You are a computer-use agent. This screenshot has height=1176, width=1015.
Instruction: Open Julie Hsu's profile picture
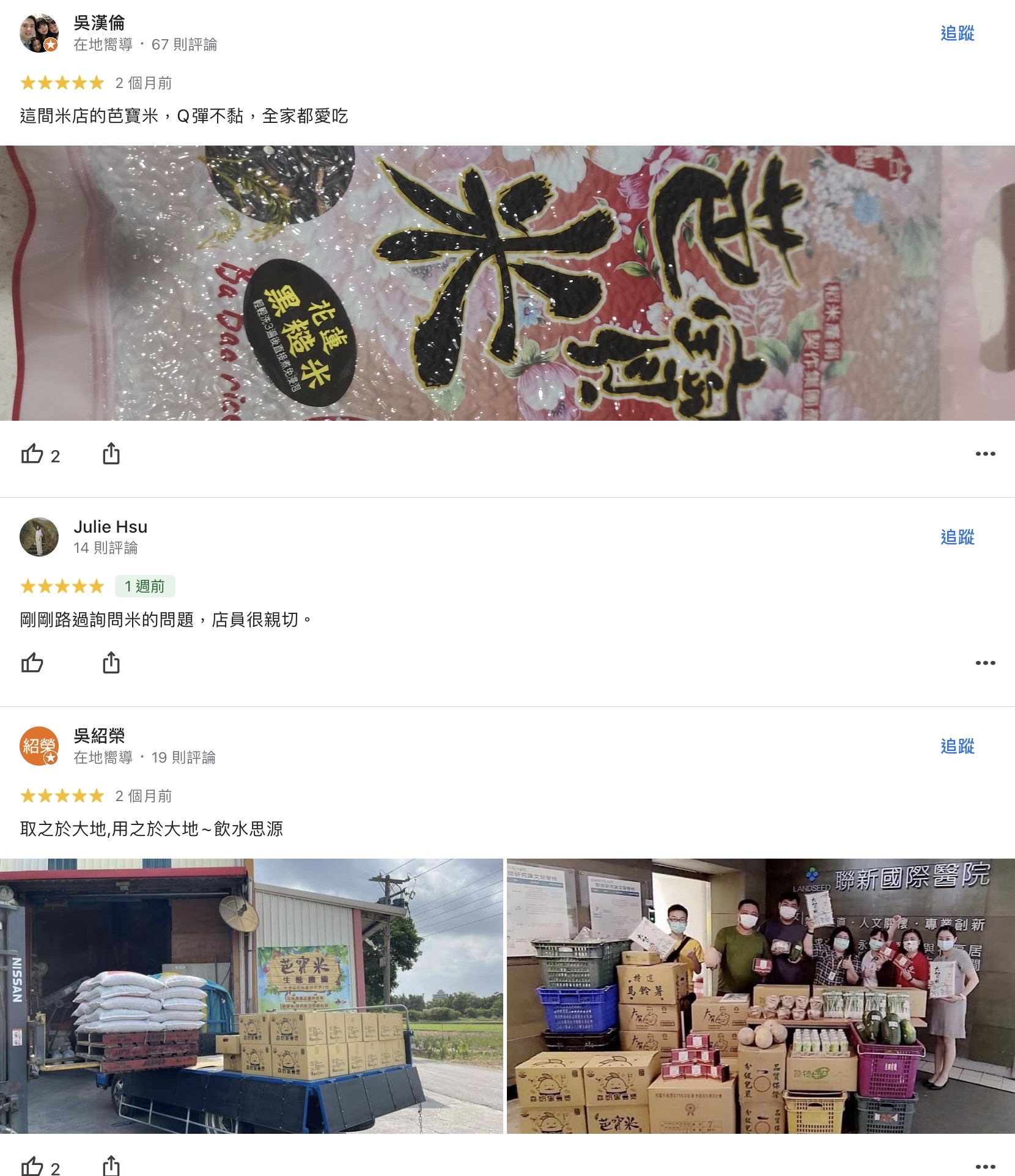(x=39, y=537)
